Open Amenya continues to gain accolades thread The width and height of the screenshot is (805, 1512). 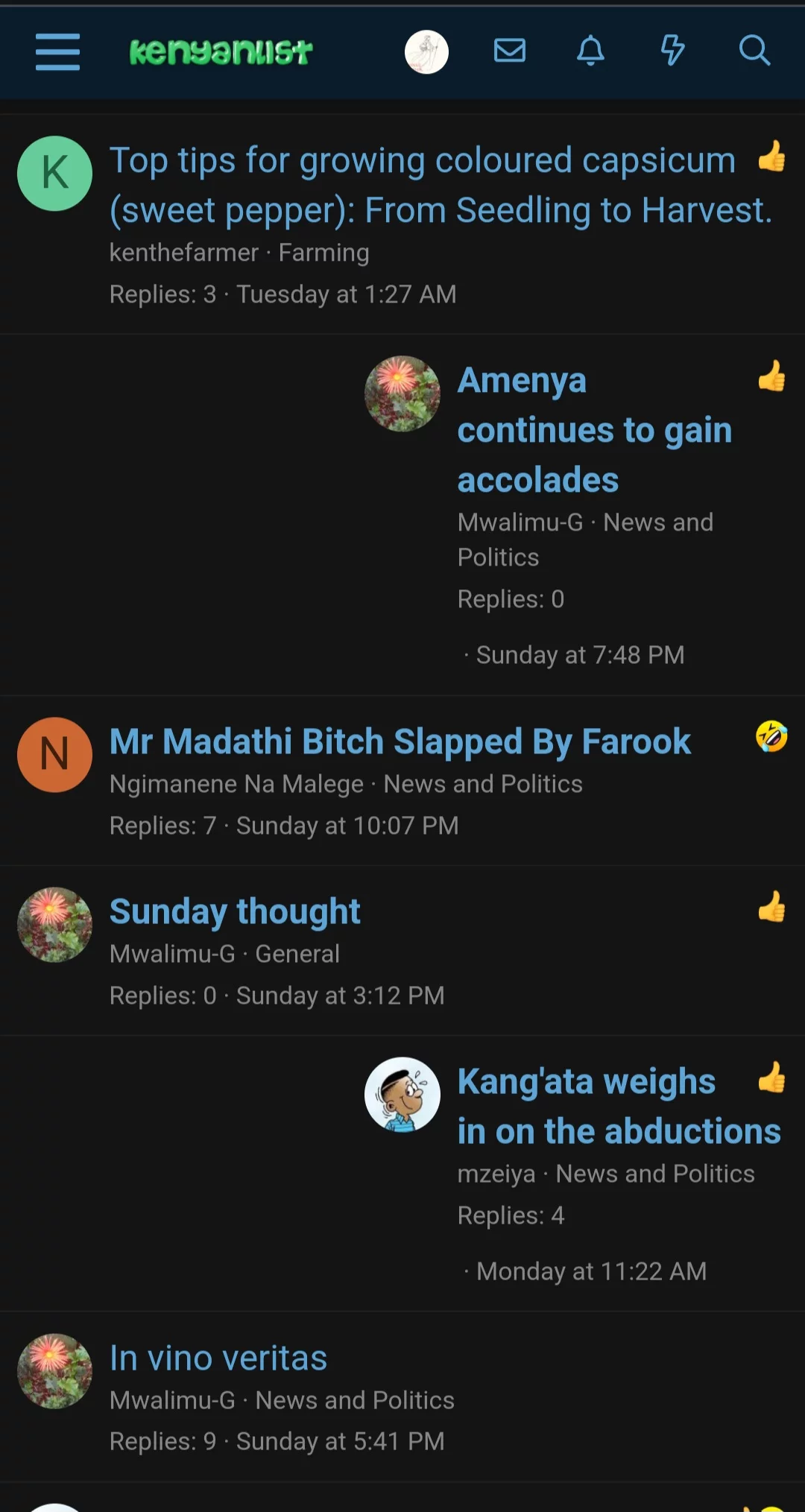(594, 430)
